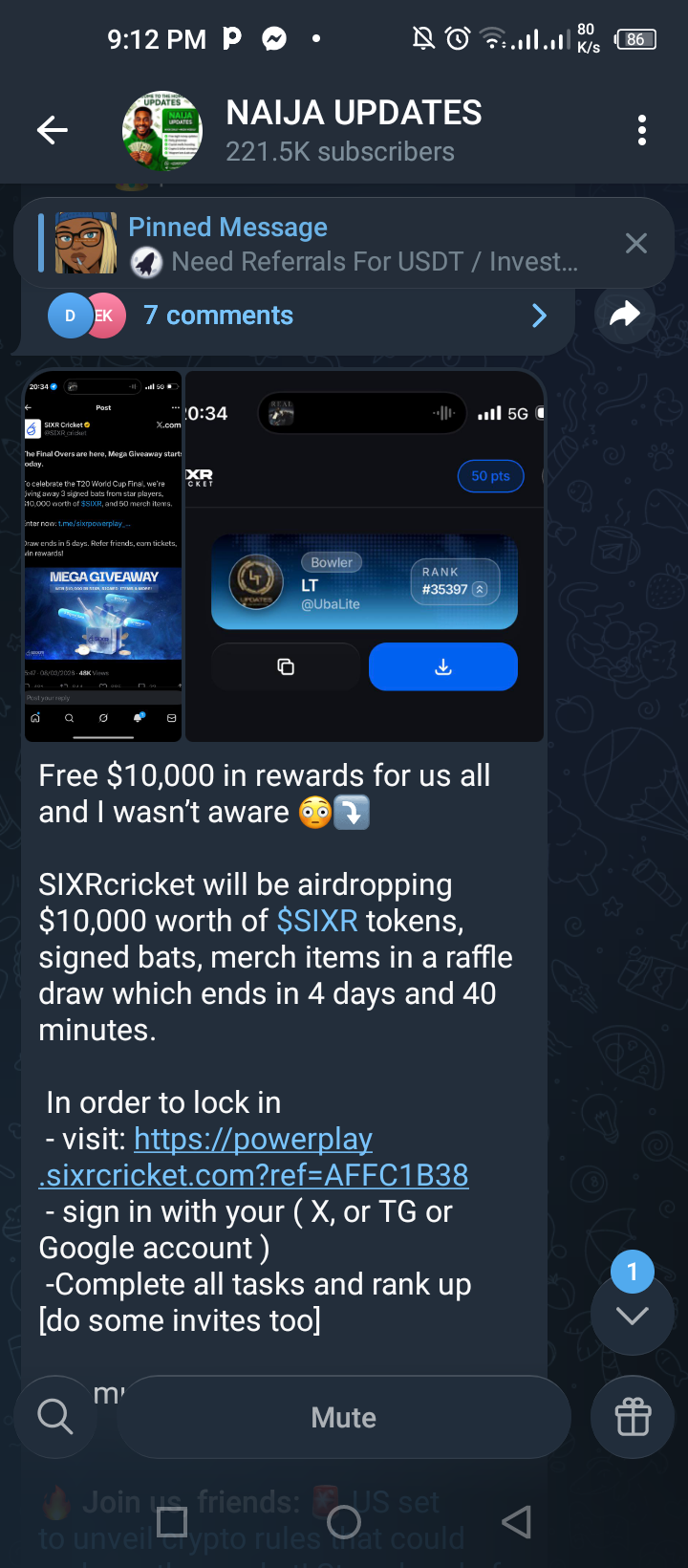Mute the NAIJA UPDATES channel
Viewport: 688px width, 1568px height.
pos(344,1417)
